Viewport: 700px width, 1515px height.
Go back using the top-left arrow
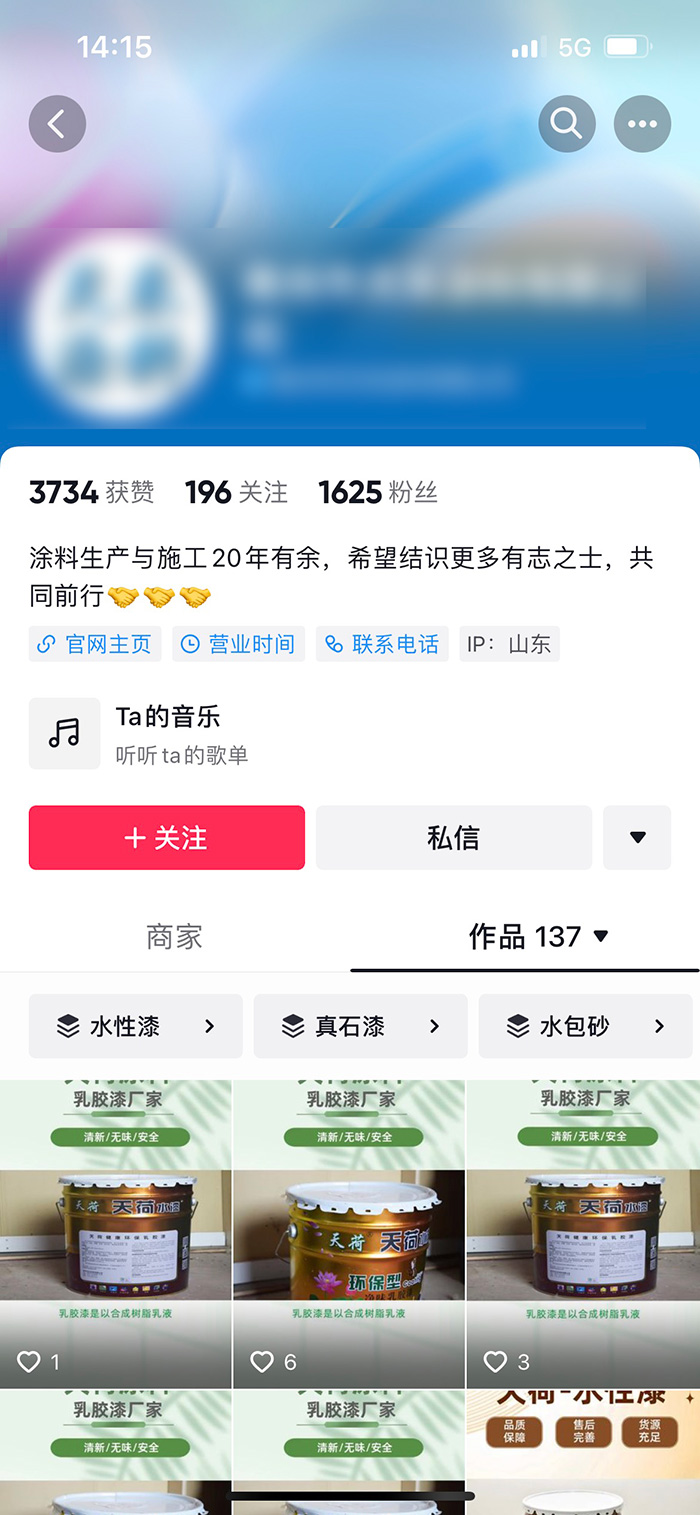pyautogui.click(x=57, y=124)
